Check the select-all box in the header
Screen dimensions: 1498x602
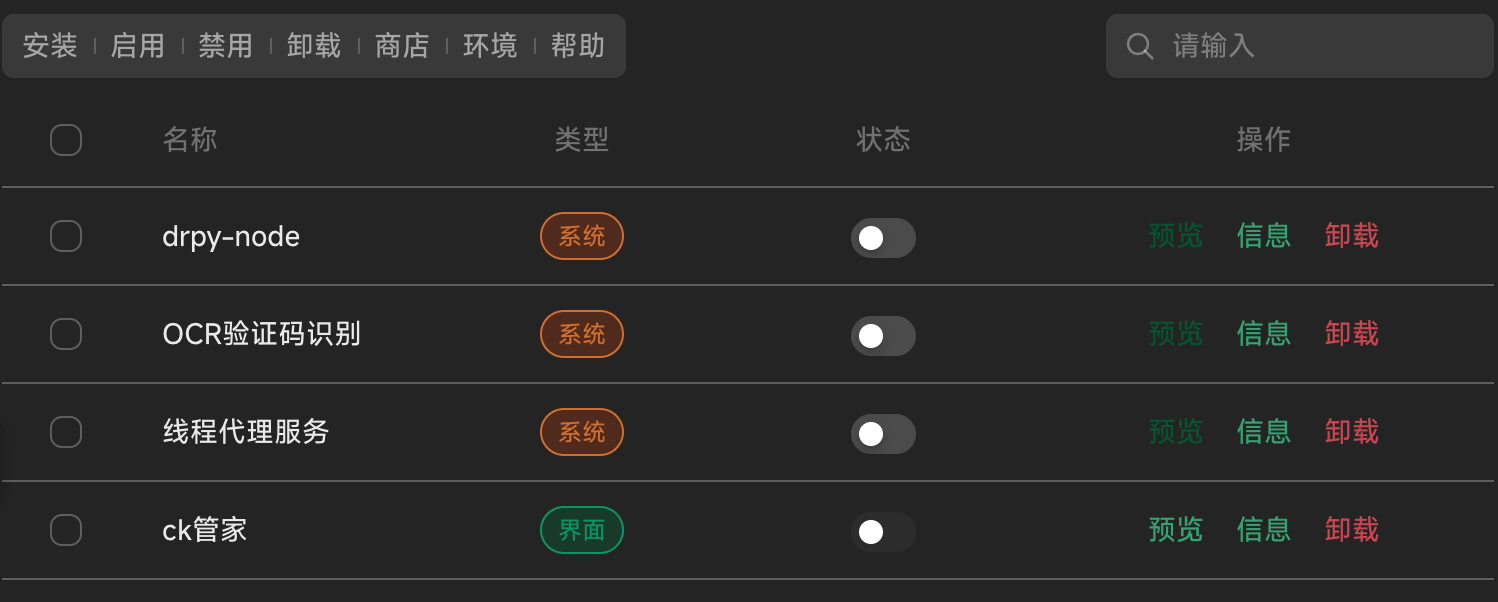(66, 140)
